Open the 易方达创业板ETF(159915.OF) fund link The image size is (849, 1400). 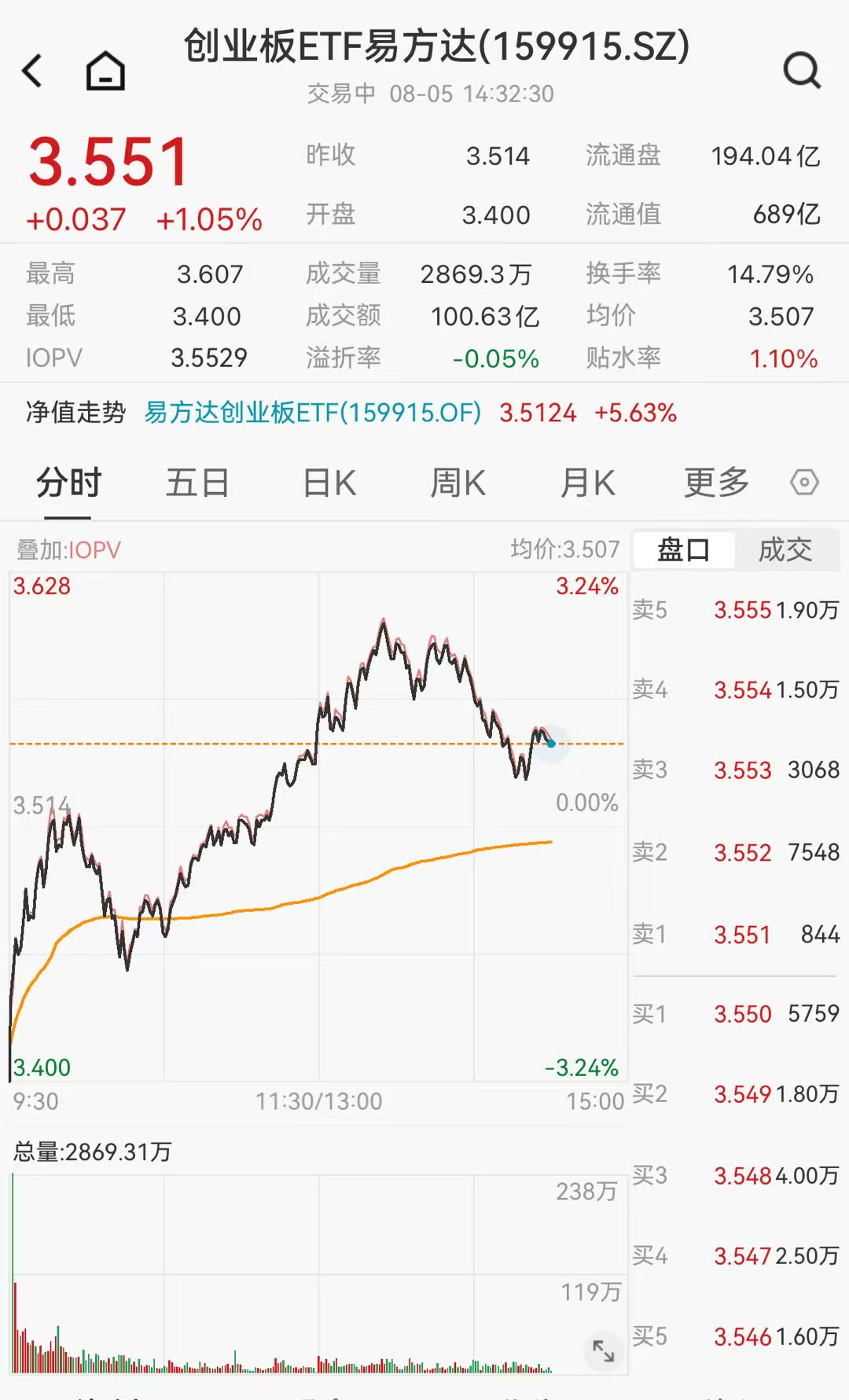pyautogui.click(x=313, y=412)
